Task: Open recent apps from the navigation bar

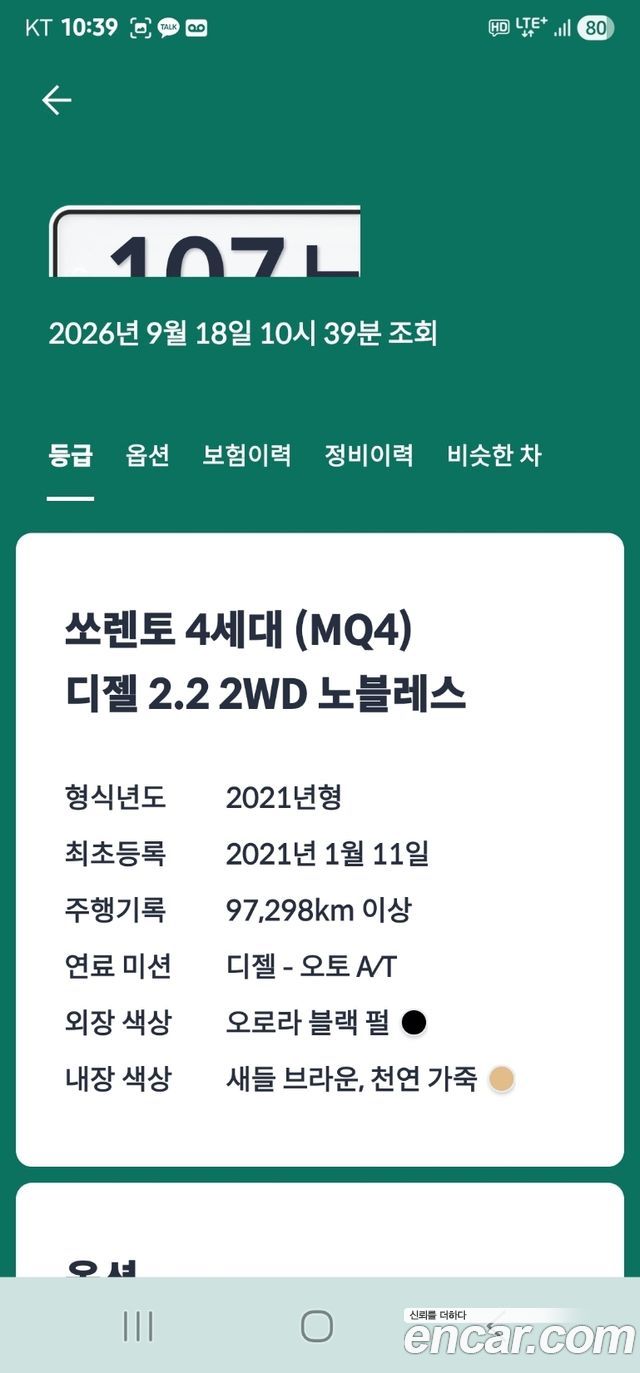Action: click(138, 1326)
